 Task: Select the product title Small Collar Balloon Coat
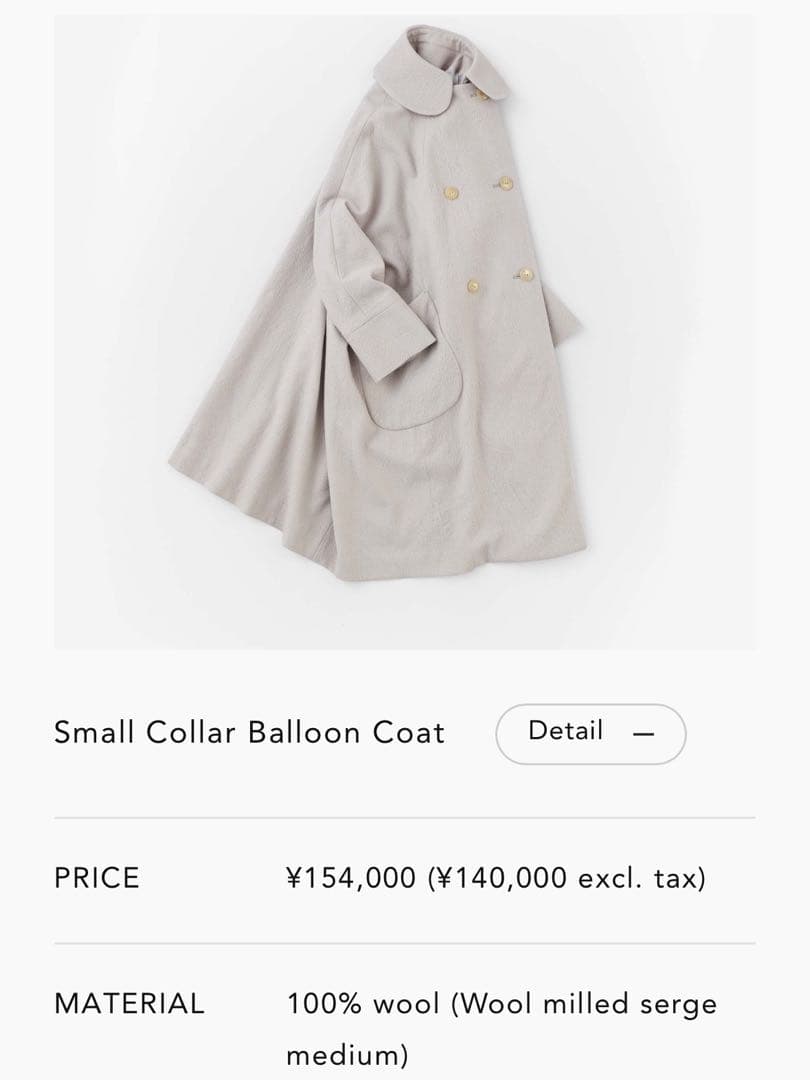click(x=248, y=731)
